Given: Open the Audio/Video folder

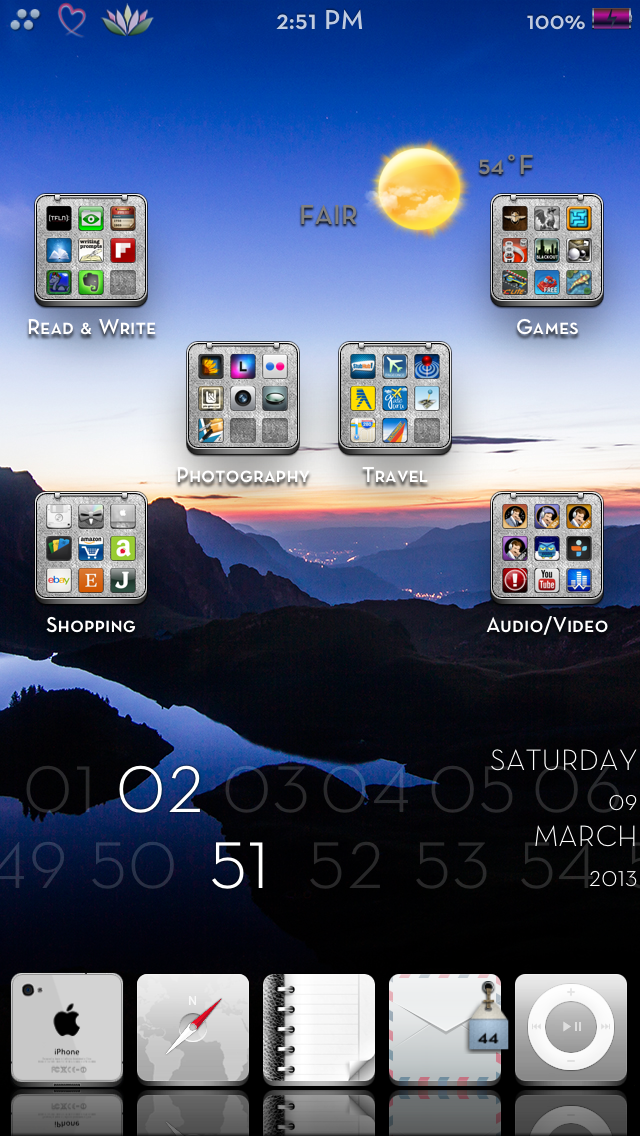Looking at the screenshot, I should (x=547, y=548).
